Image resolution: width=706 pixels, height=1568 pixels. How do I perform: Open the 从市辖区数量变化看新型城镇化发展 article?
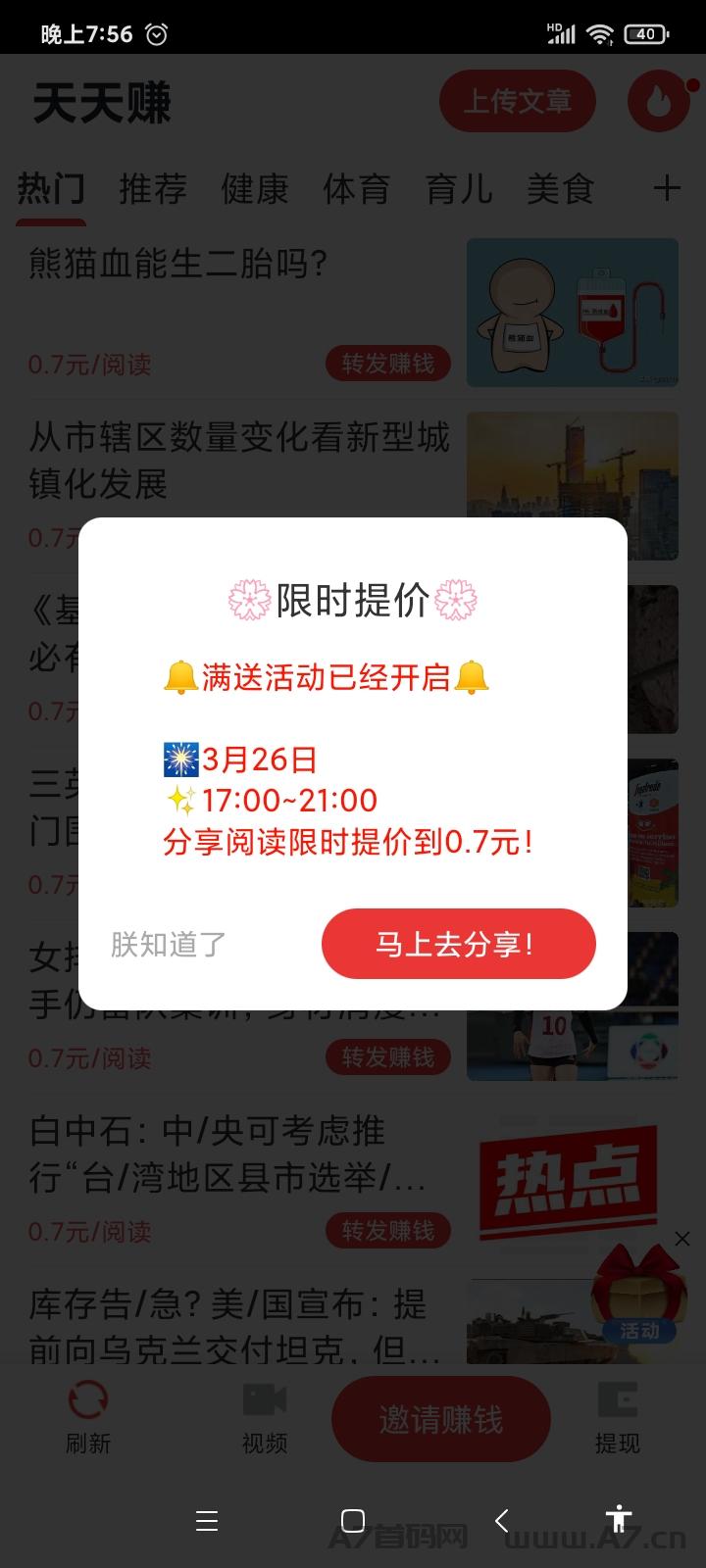tap(239, 460)
